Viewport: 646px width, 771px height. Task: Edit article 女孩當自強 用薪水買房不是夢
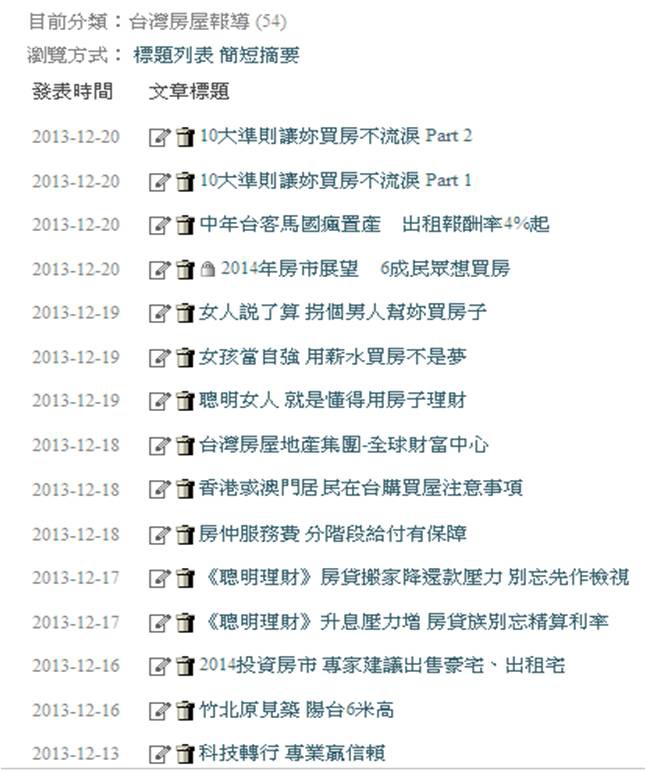[x=160, y=357]
